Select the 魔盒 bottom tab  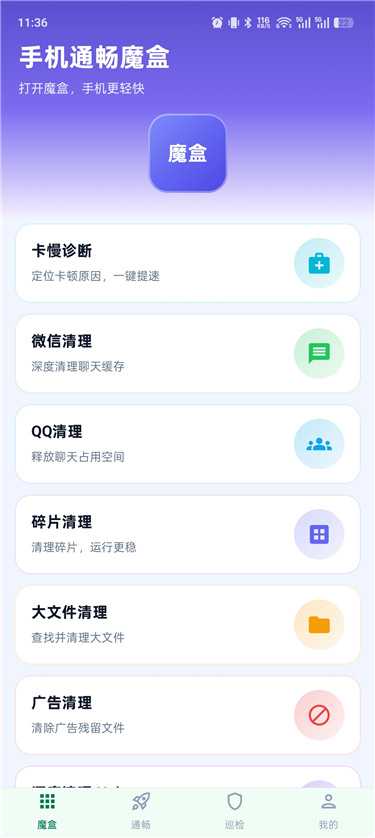pyautogui.click(x=47, y=811)
